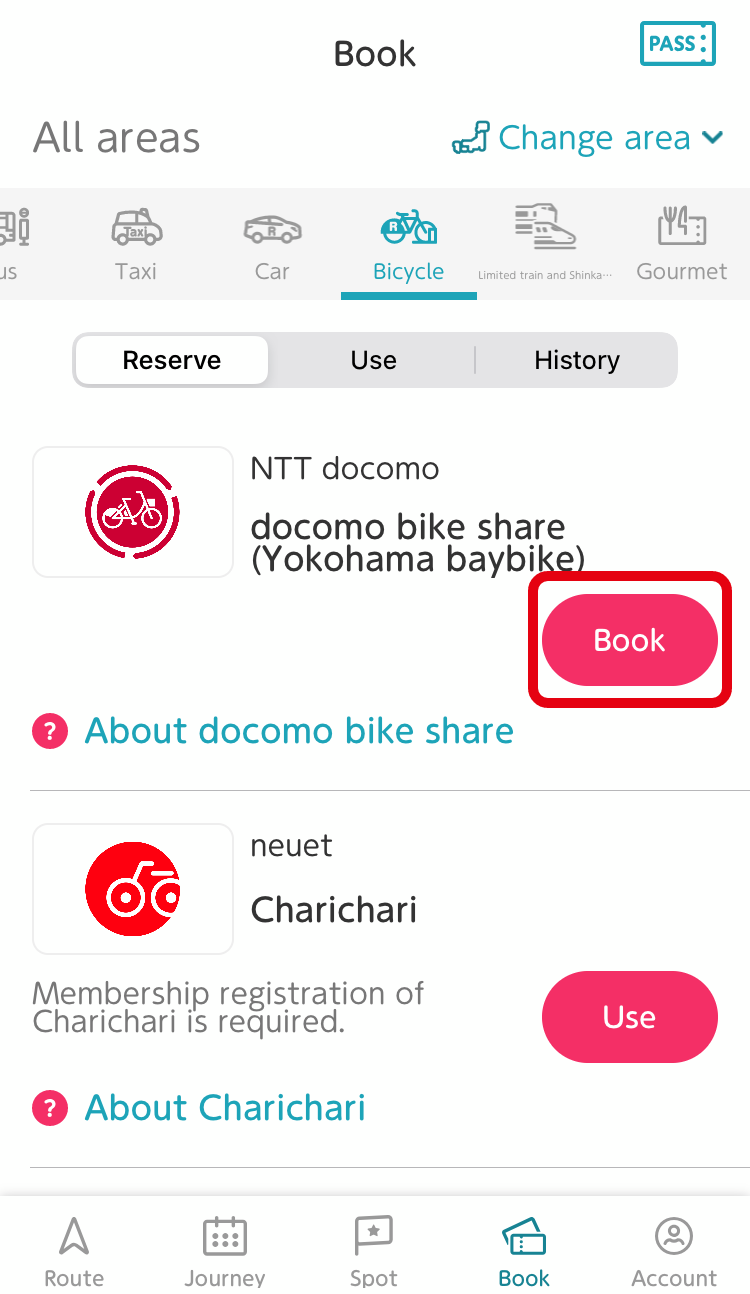This screenshot has height=1294, width=750.
Task: Book docomo bike share
Action: [630, 640]
